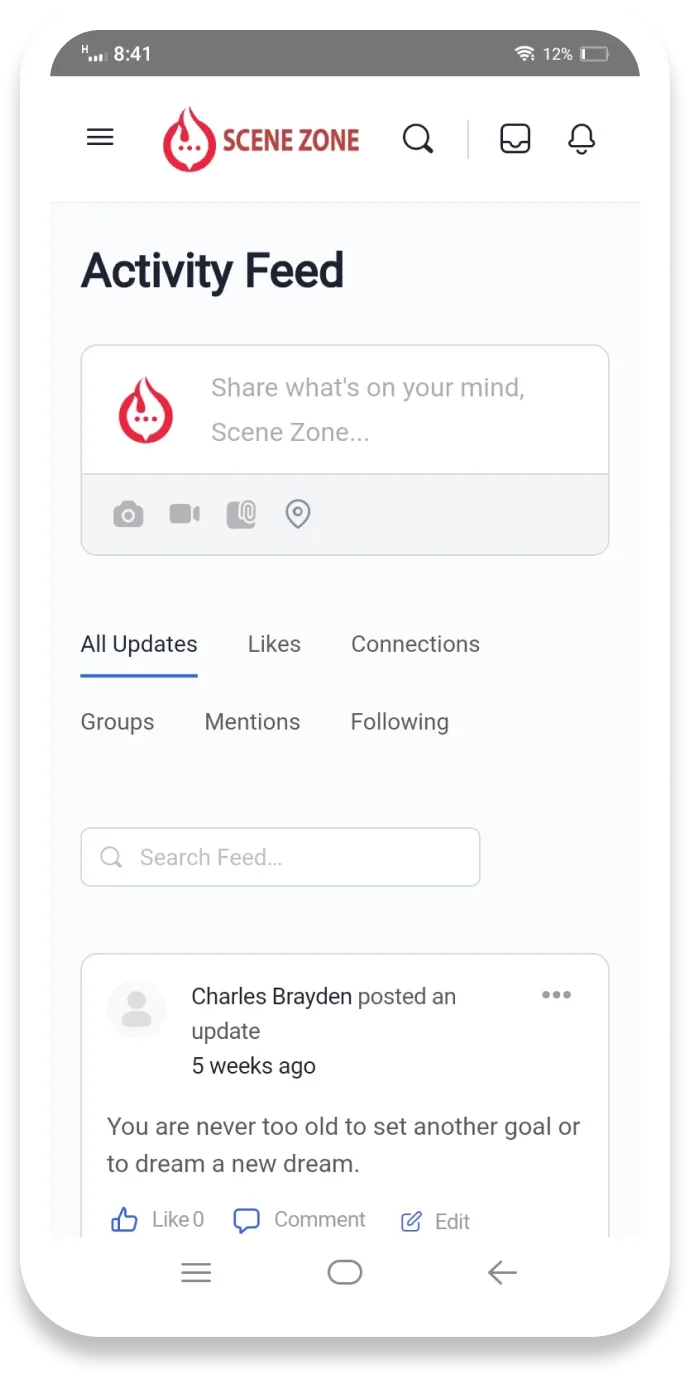Add a location to the post

[298, 514]
